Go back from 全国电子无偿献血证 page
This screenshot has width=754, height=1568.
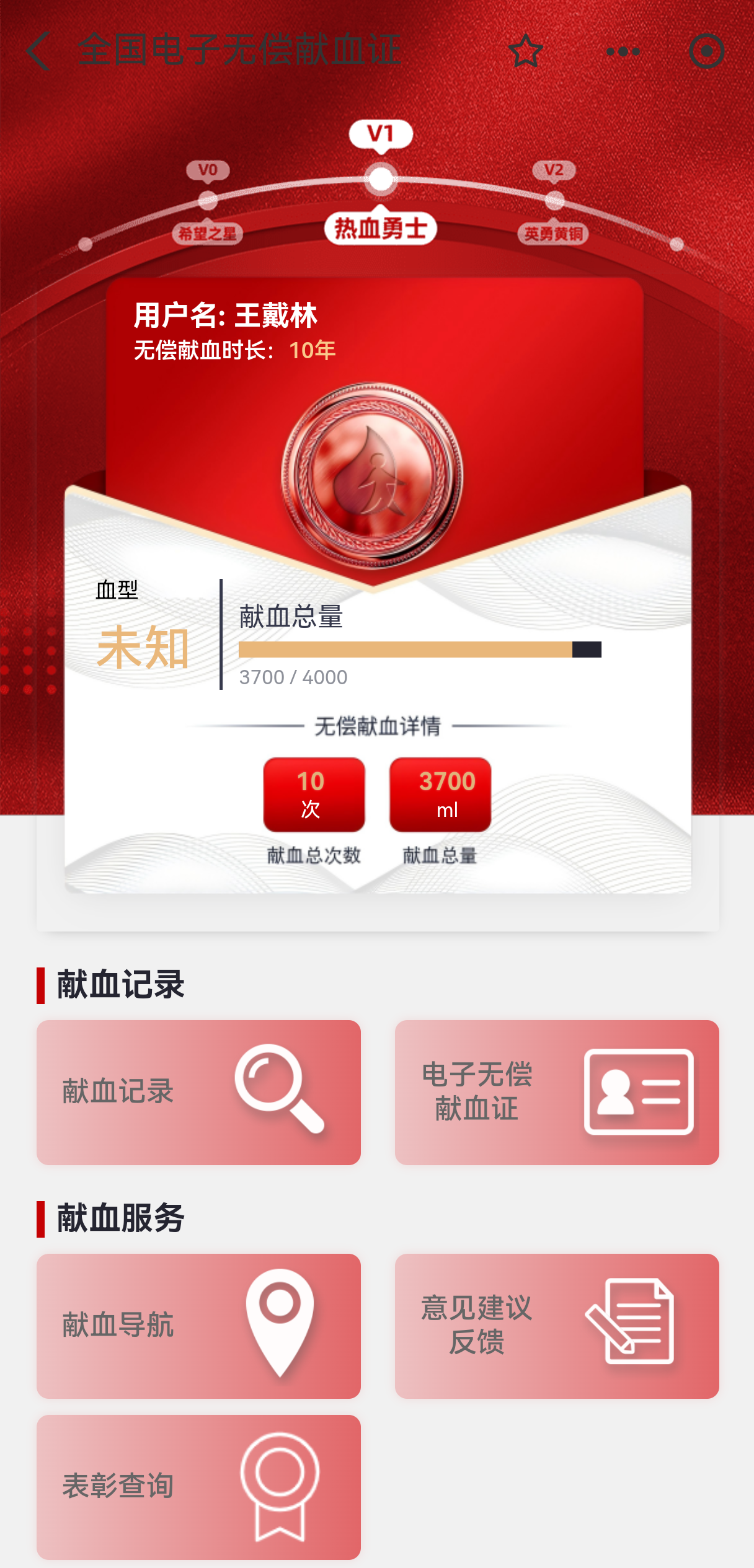(x=38, y=51)
